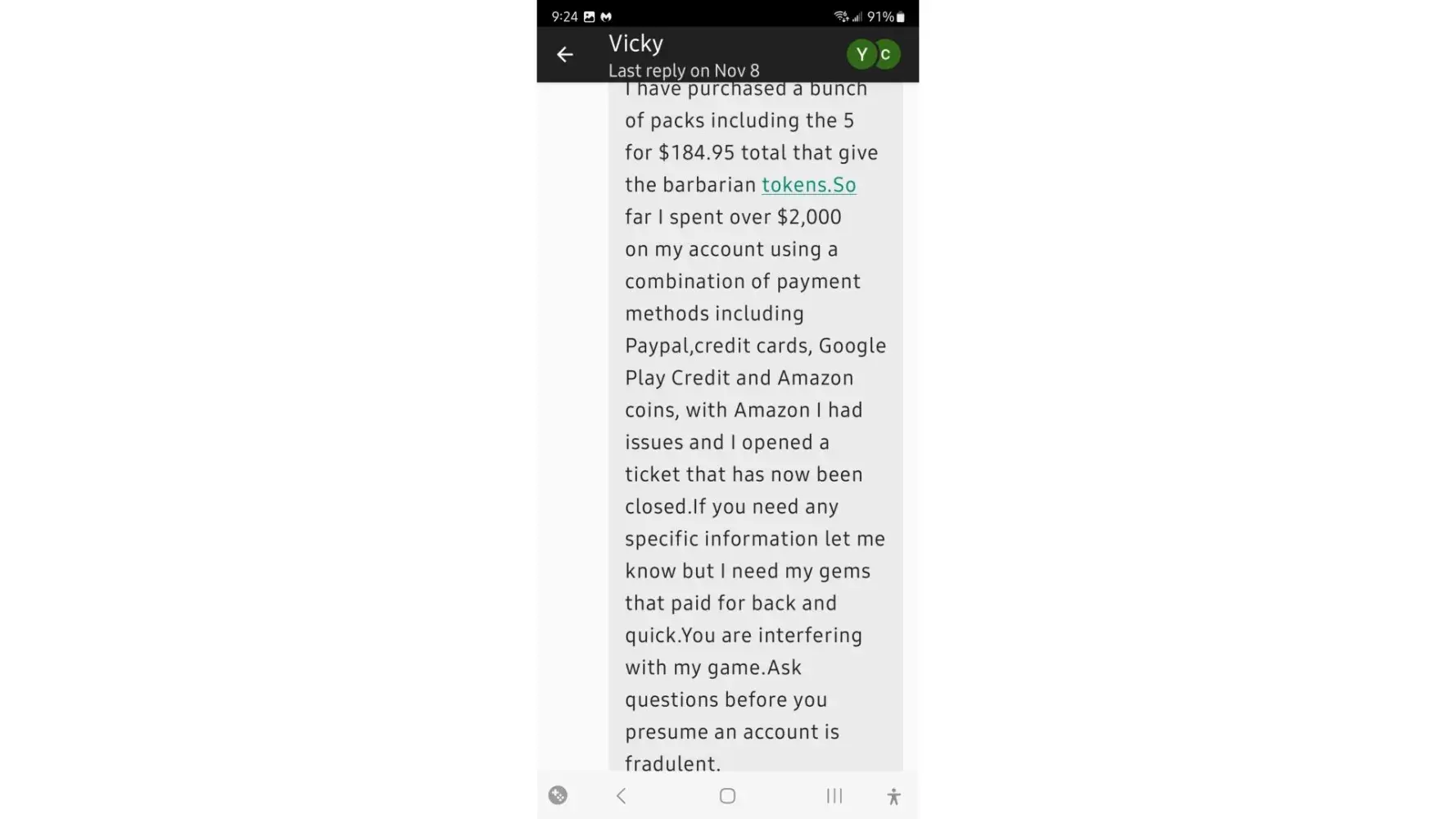The height and width of the screenshot is (819, 1456).
Task: Go back using the header arrow
Action: (x=565, y=55)
